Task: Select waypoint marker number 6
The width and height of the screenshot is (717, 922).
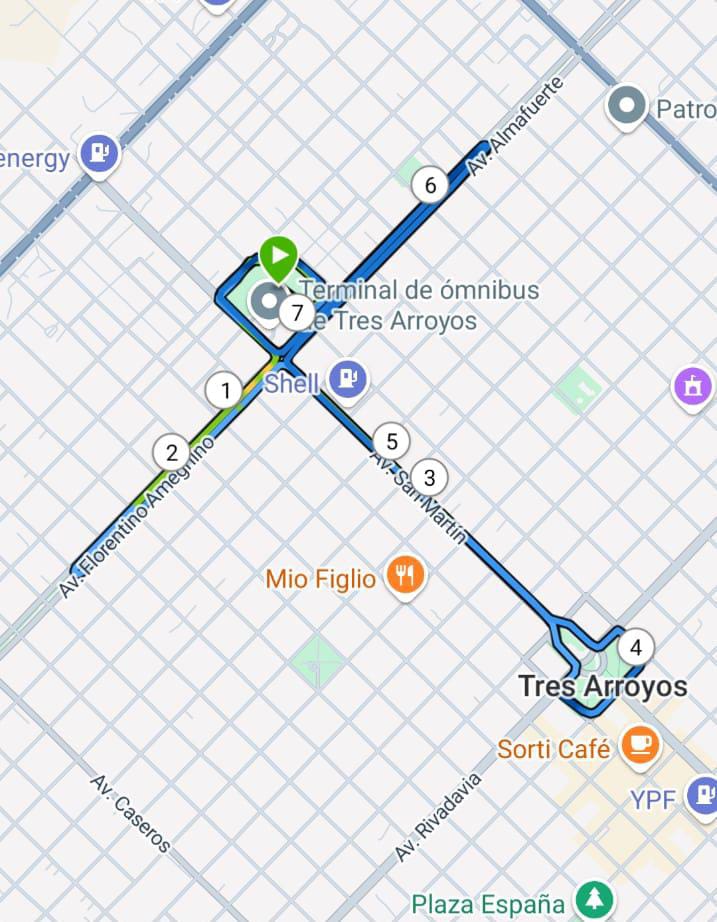Action: 430,185
